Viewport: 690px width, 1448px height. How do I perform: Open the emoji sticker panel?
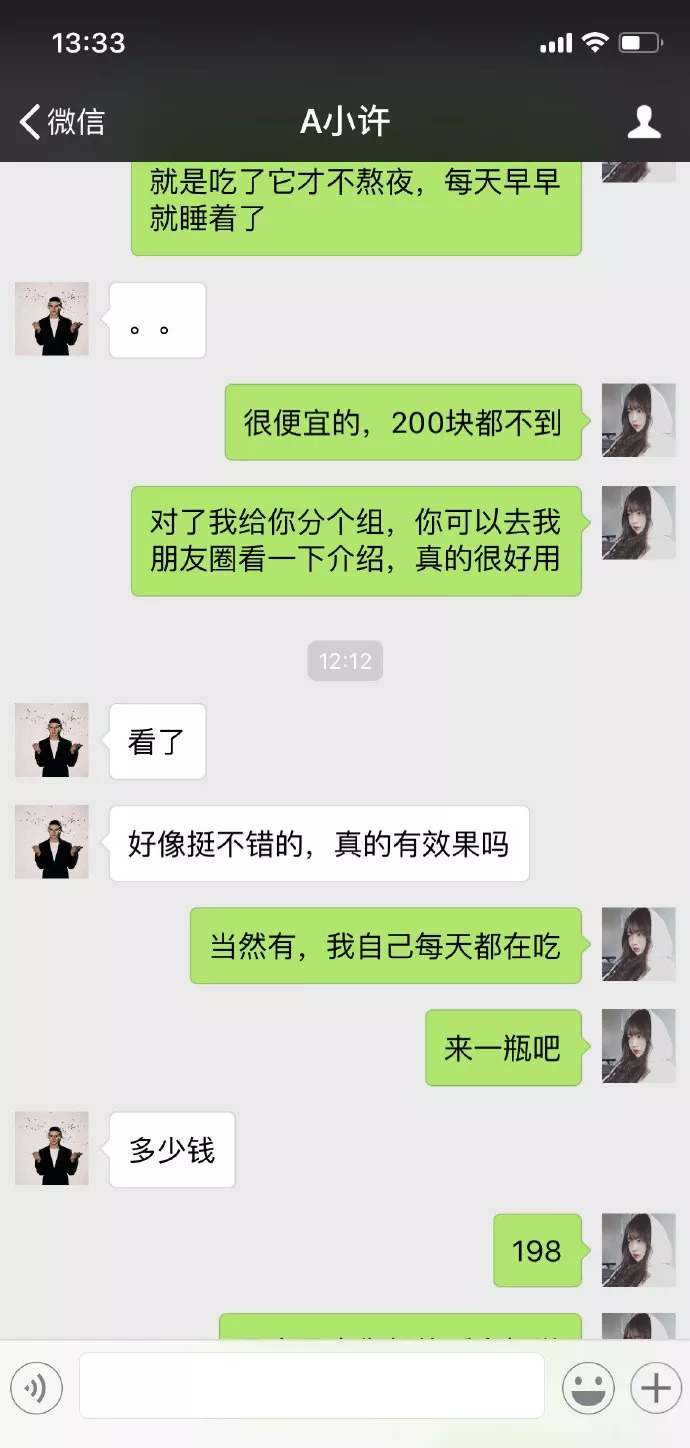click(588, 1387)
